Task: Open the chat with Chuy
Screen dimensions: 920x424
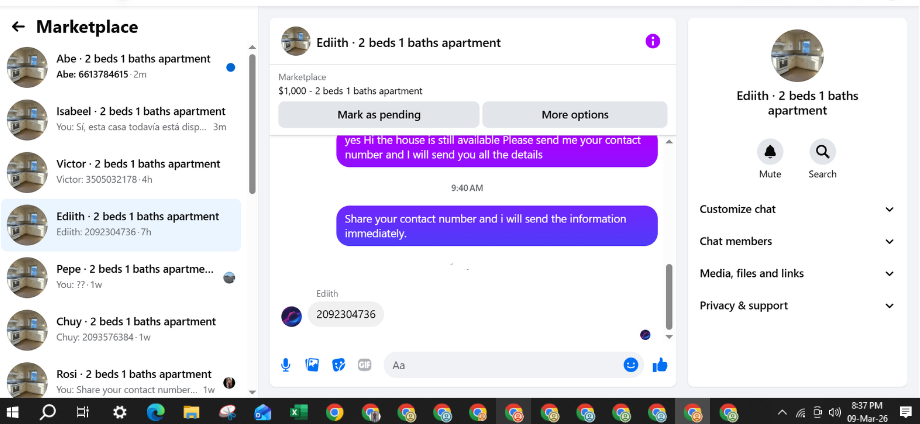Action: click(121, 330)
